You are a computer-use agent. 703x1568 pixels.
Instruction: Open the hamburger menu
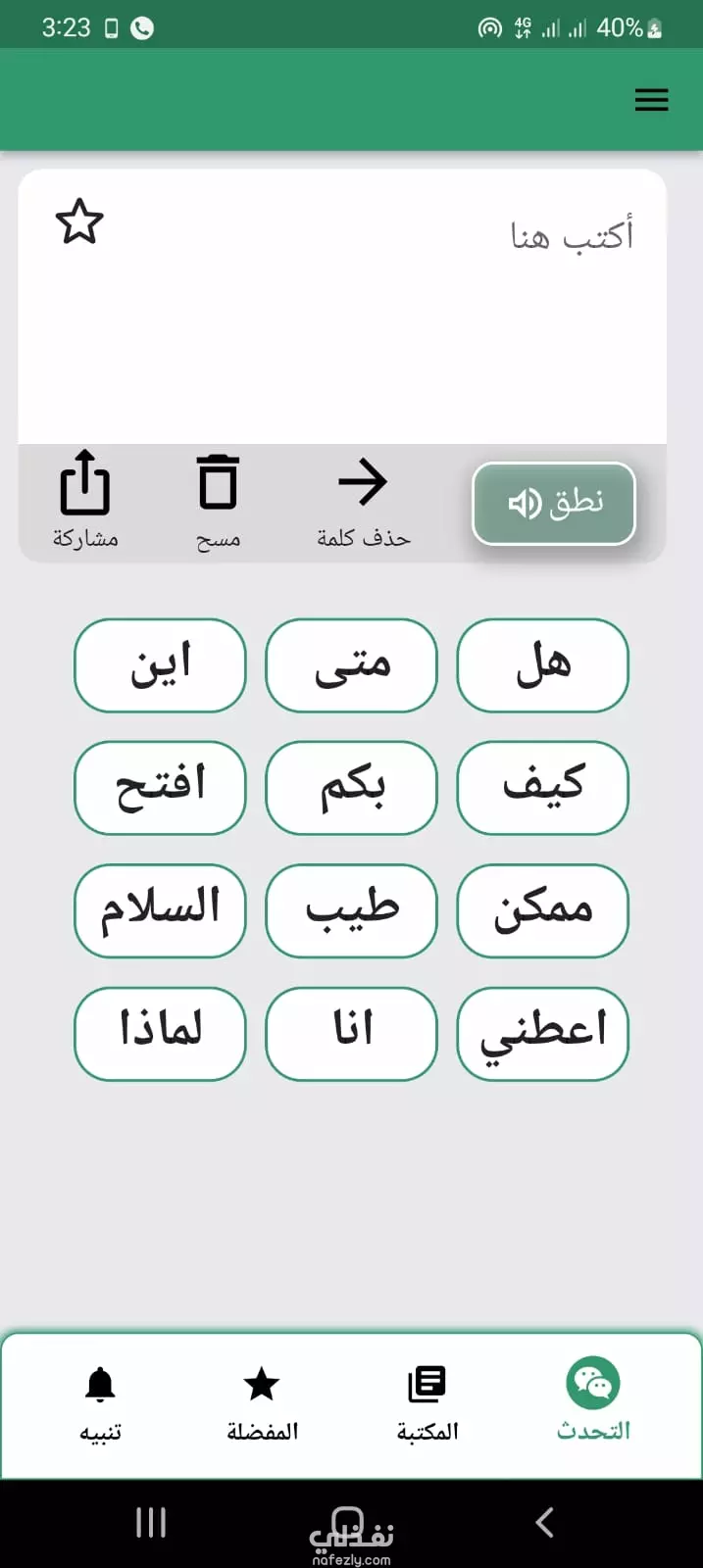[651, 100]
